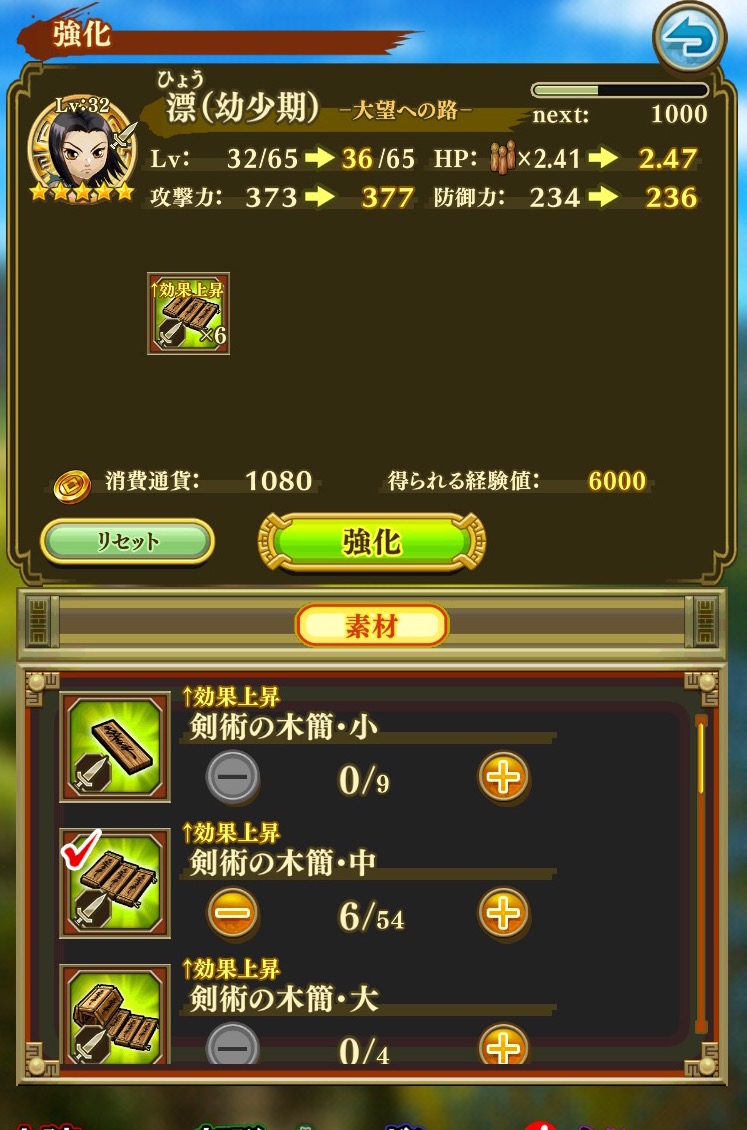Select the 剣術の木簡・大 material icon
747x1130 pixels.
115,1015
